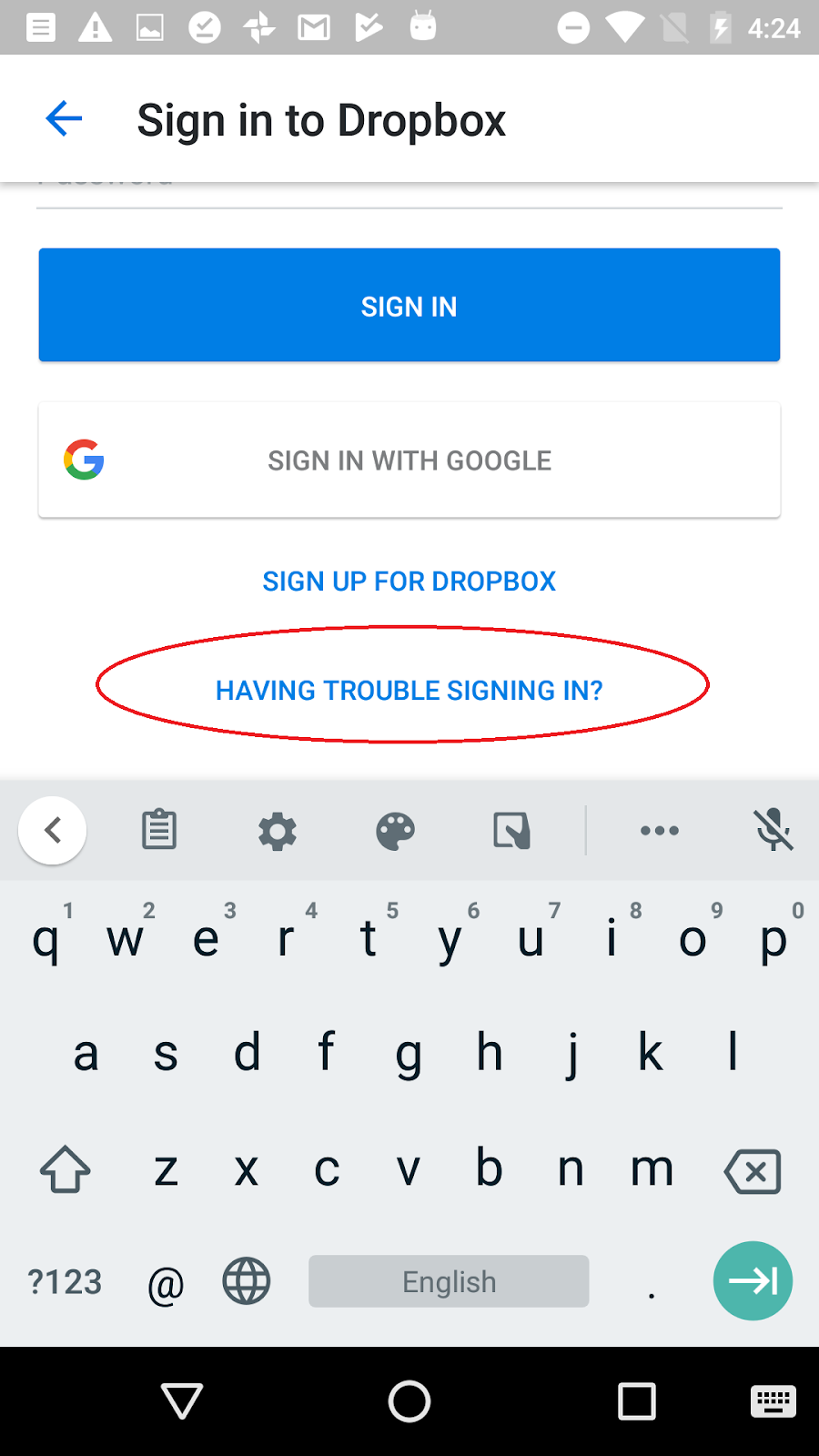Tap the muted microphone icon

tap(773, 830)
